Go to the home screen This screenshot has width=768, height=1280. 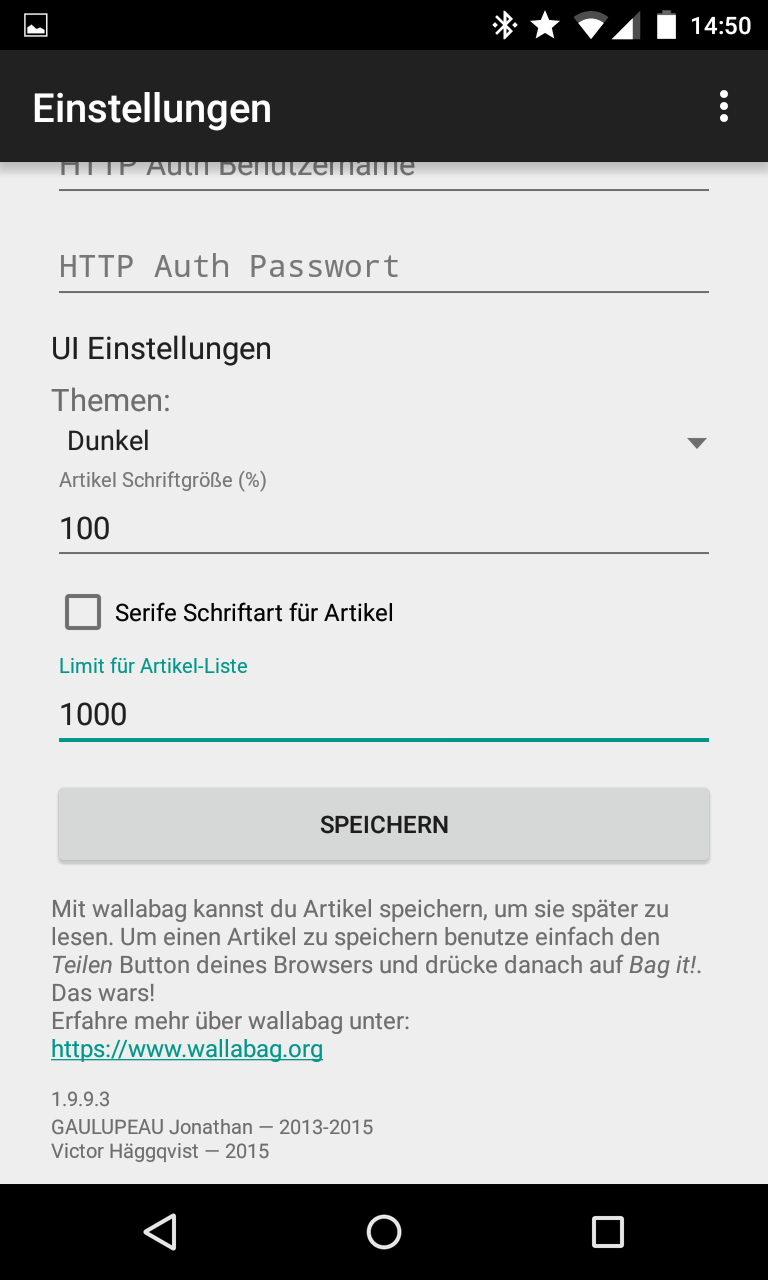[384, 1232]
